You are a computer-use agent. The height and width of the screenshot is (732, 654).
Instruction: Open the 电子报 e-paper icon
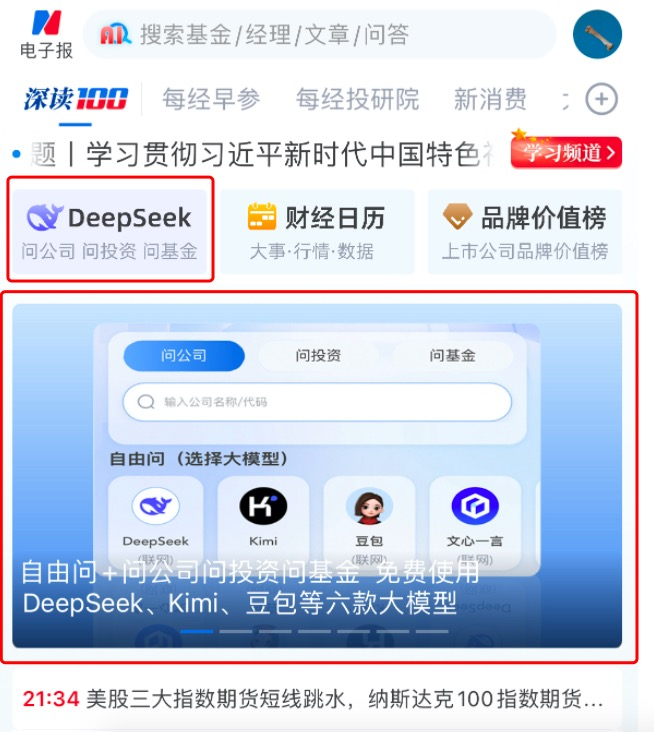pyautogui.click(x=46, y=34)
